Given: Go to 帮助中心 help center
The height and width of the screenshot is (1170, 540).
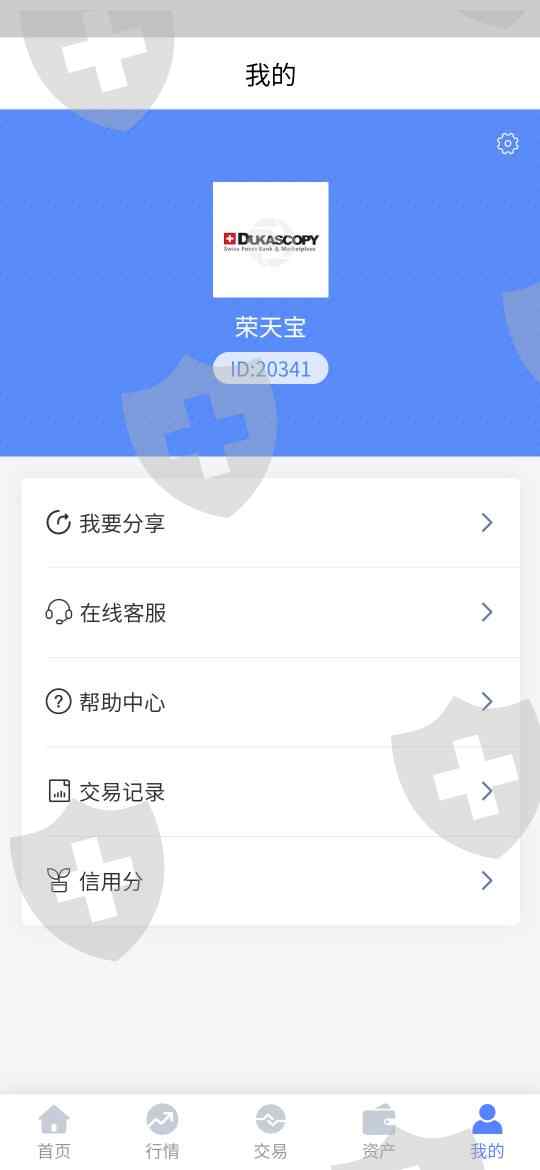Looking at the screenshot, I should coord(271,702).
